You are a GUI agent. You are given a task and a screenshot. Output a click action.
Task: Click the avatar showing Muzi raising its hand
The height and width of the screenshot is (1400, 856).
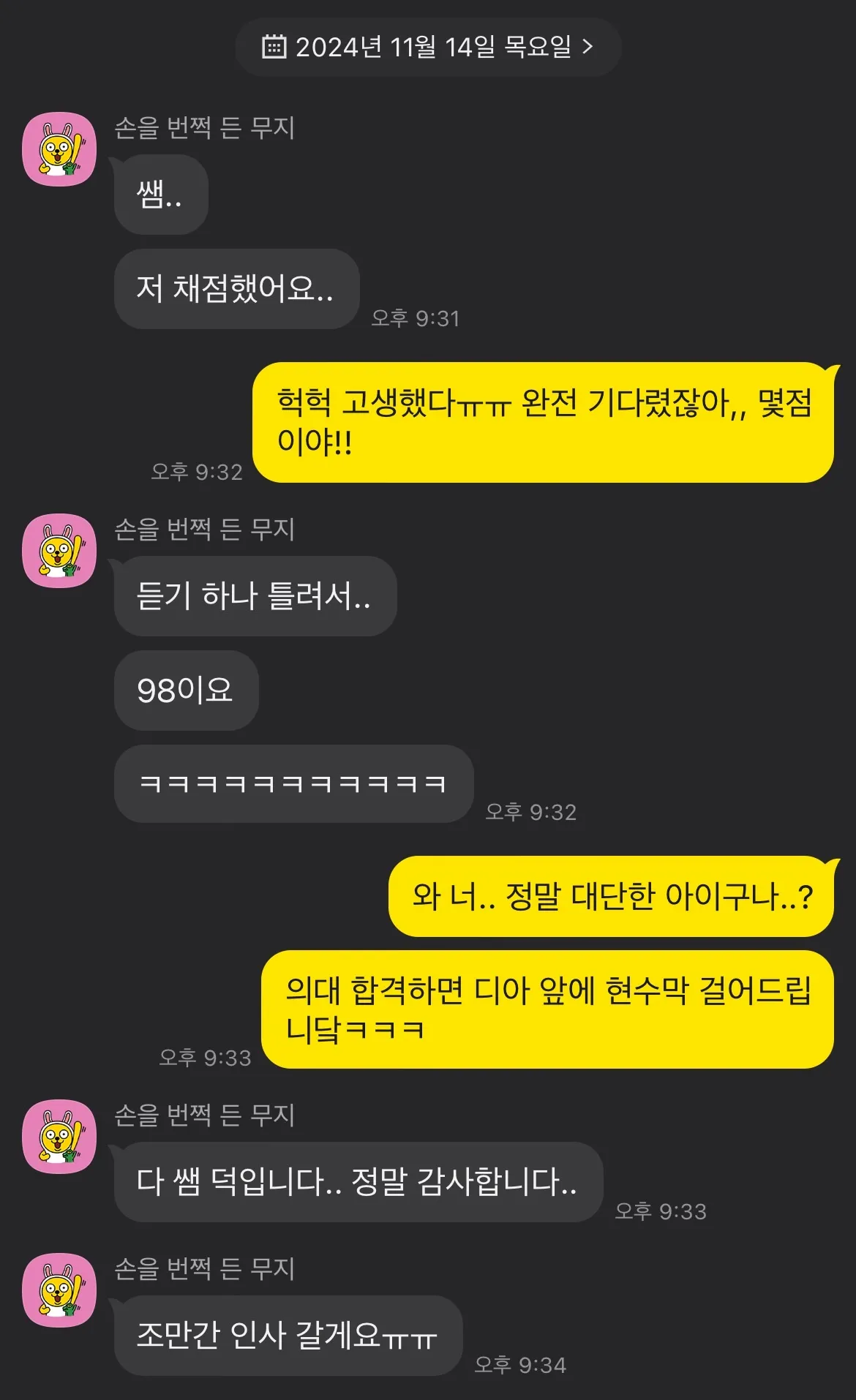tap(61, 146)
